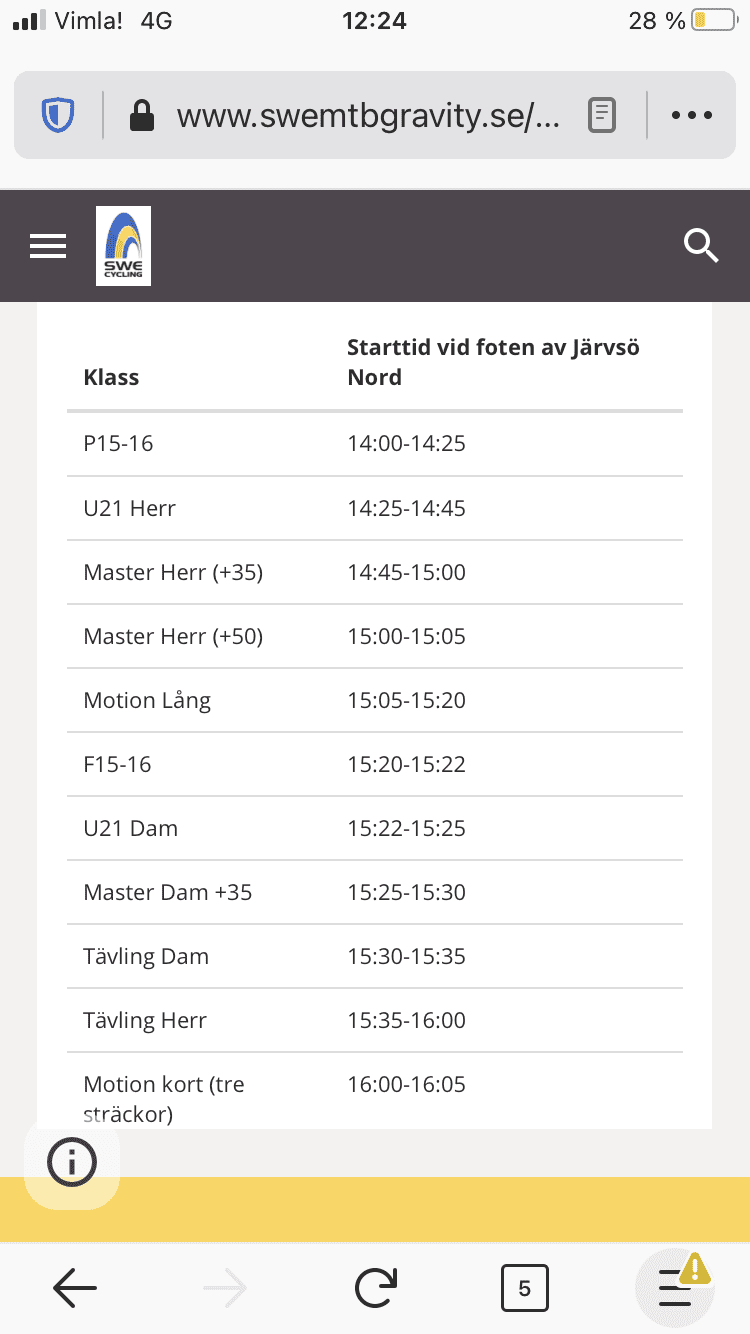750x1334 pixels.
Task: Open the site hamburger menu
Action: pyautogui.click(x=48, y=246)
